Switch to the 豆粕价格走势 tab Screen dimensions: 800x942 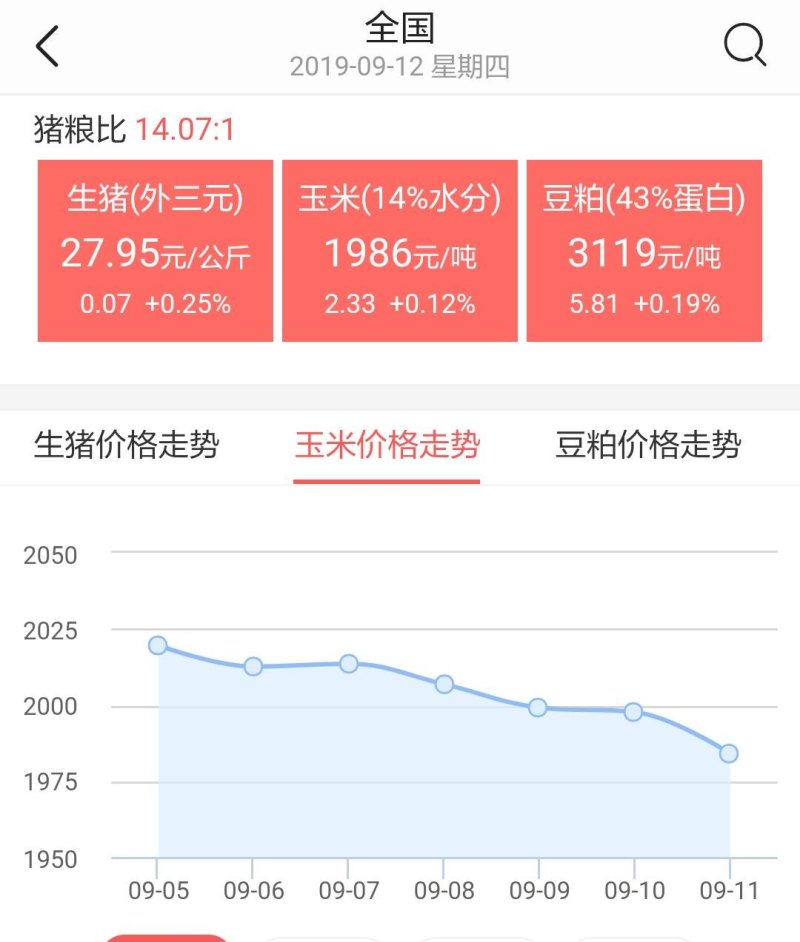point(647,449)
